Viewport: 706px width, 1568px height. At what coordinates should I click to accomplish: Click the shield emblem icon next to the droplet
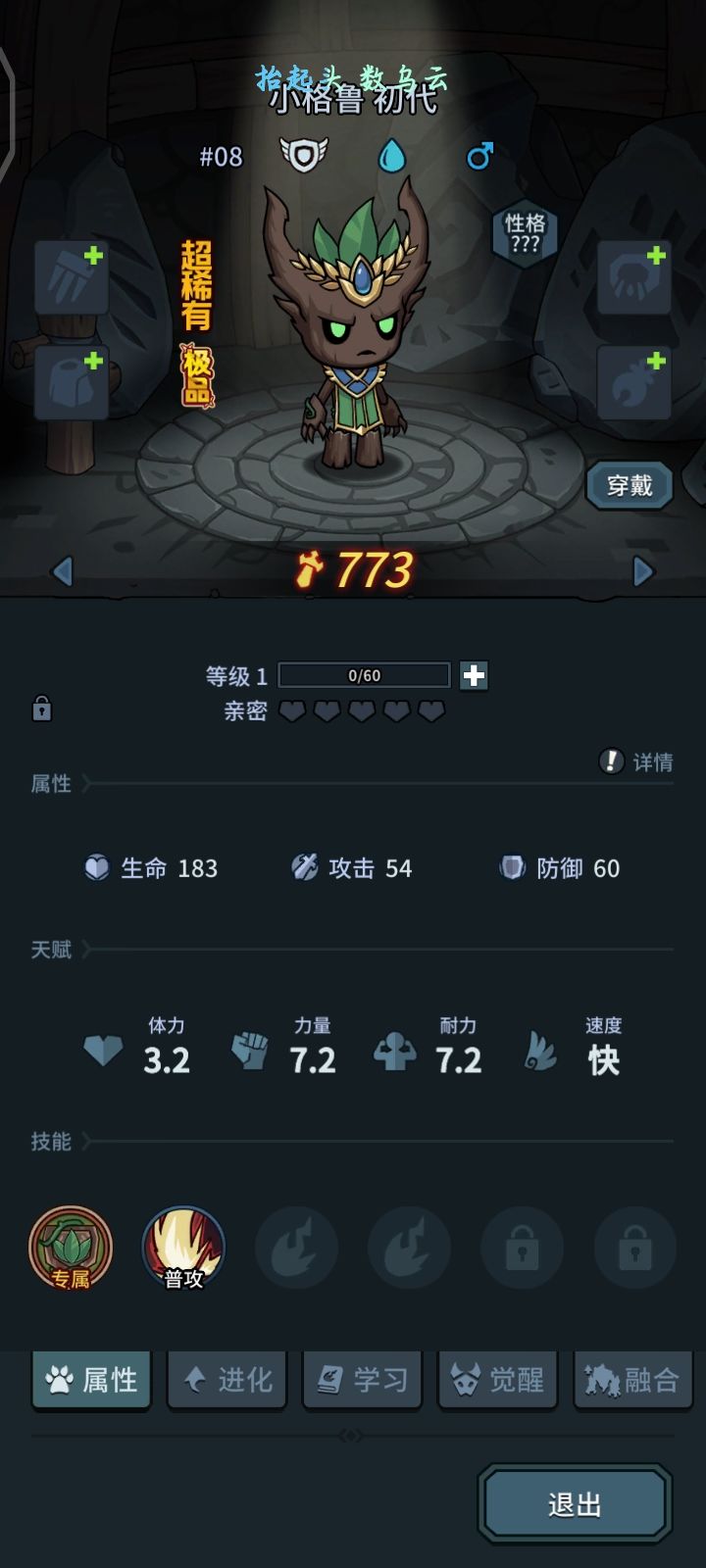pyautogui.click(x=302, y=155)
